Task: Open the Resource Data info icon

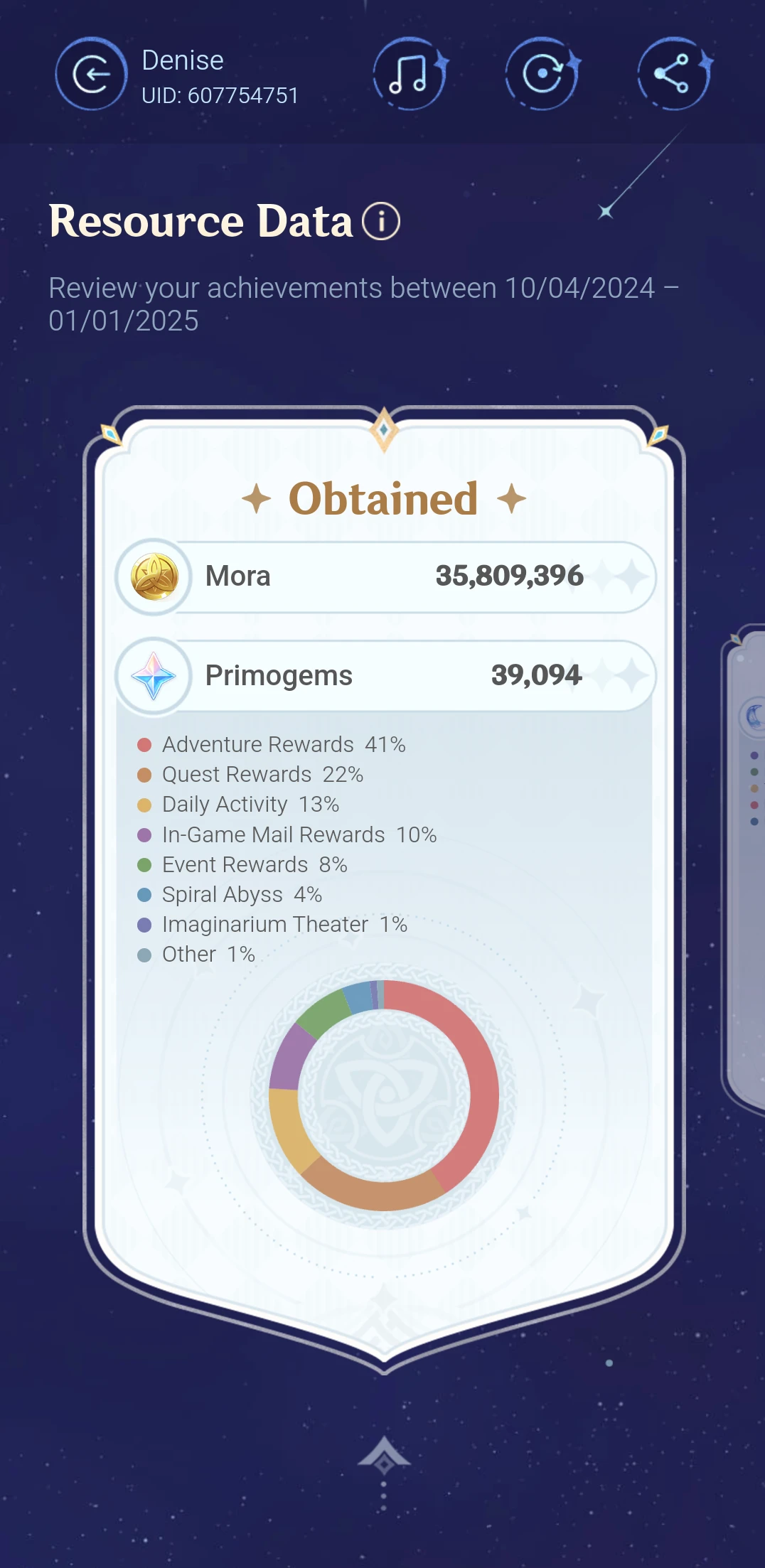Action: pos(381,222)
